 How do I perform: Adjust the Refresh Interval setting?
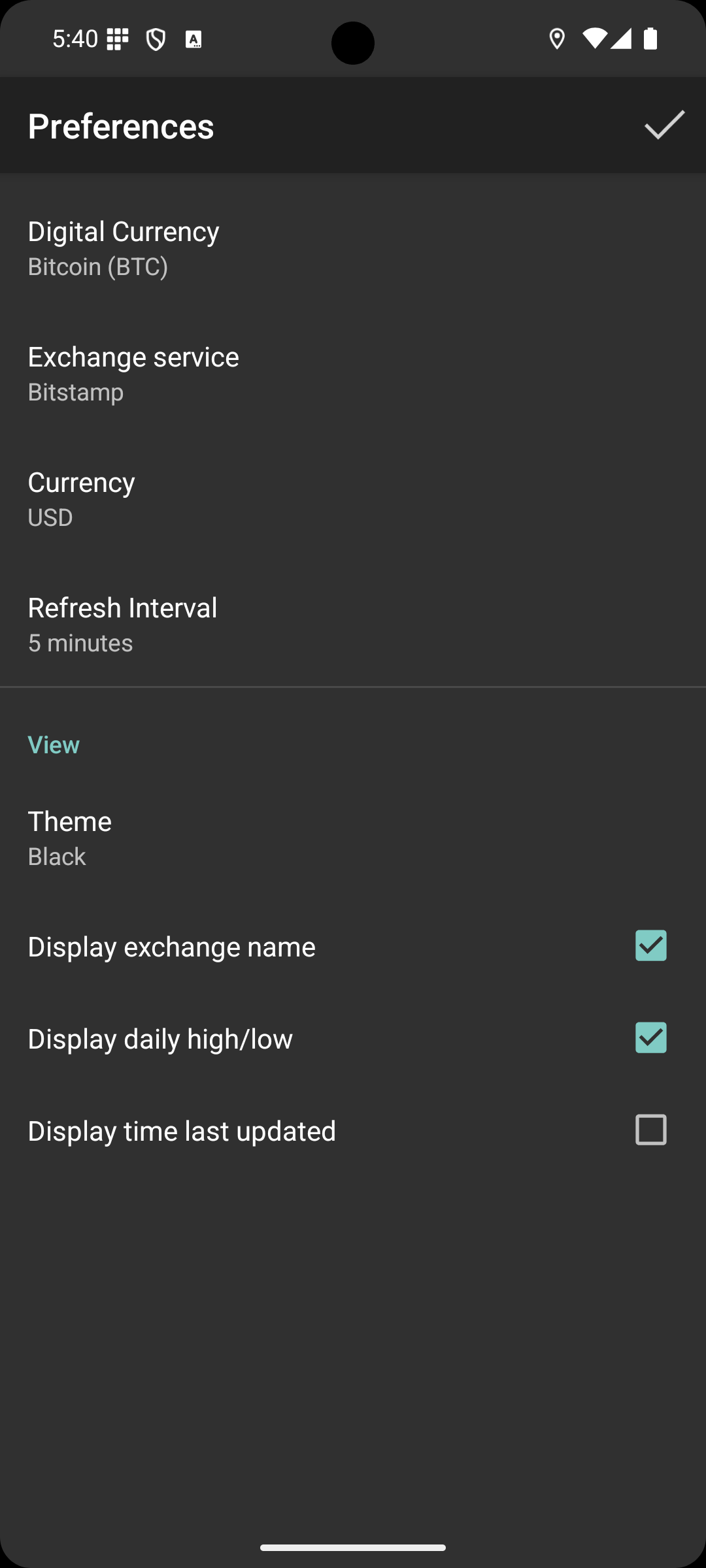353,625
